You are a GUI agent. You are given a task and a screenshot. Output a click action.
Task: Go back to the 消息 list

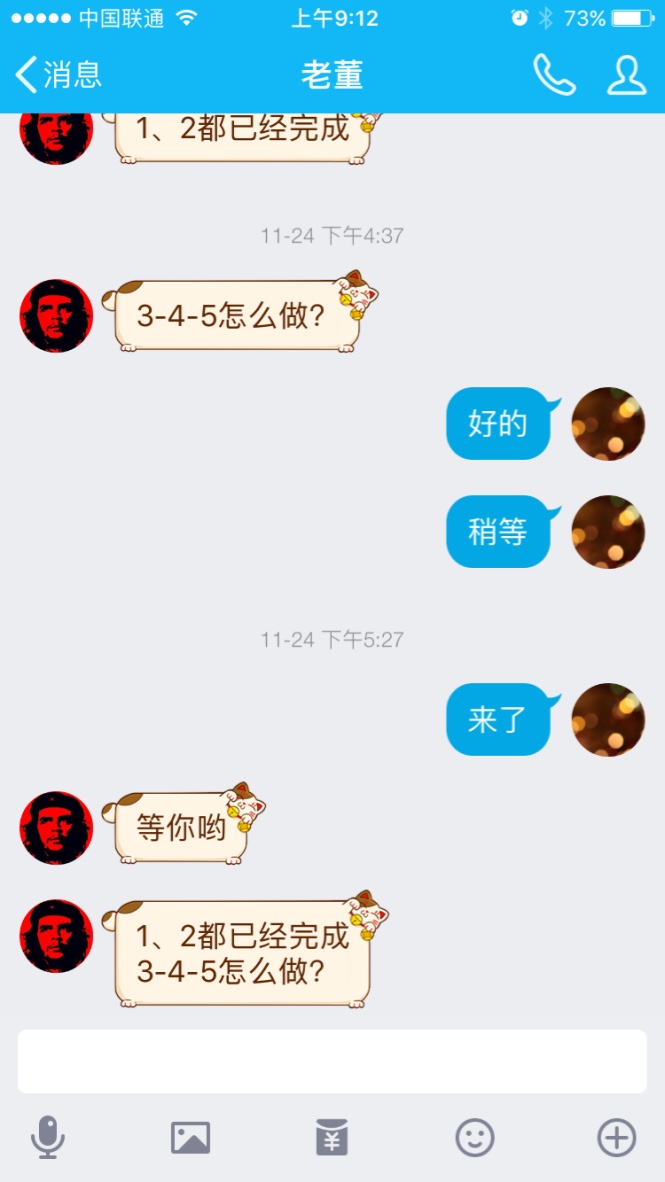58,75
